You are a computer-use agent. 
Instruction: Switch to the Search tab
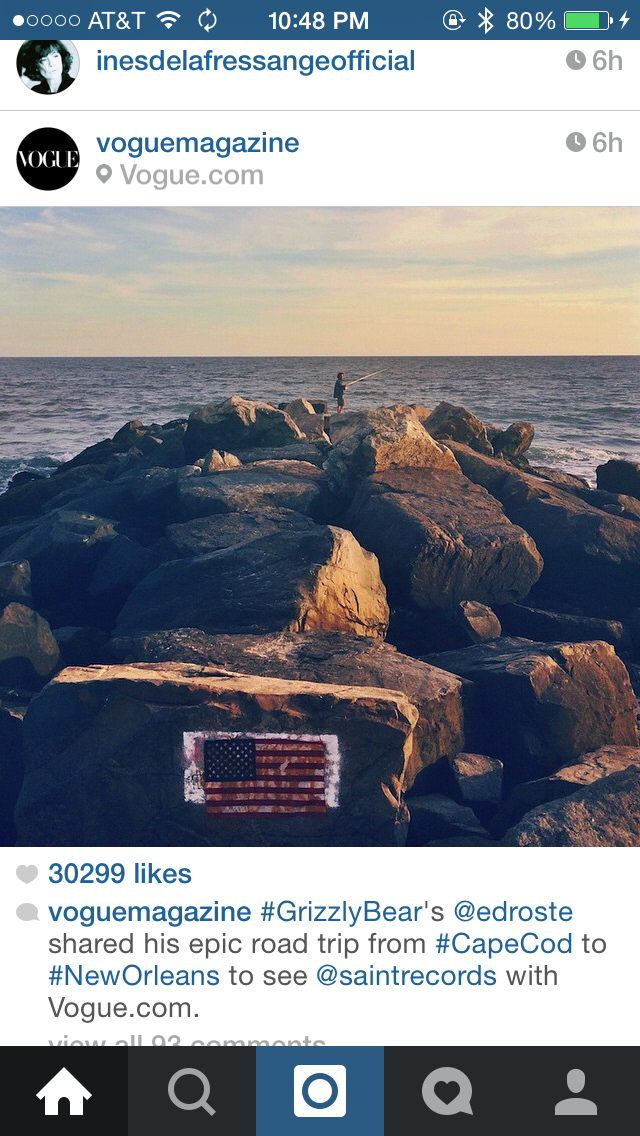192,1091
